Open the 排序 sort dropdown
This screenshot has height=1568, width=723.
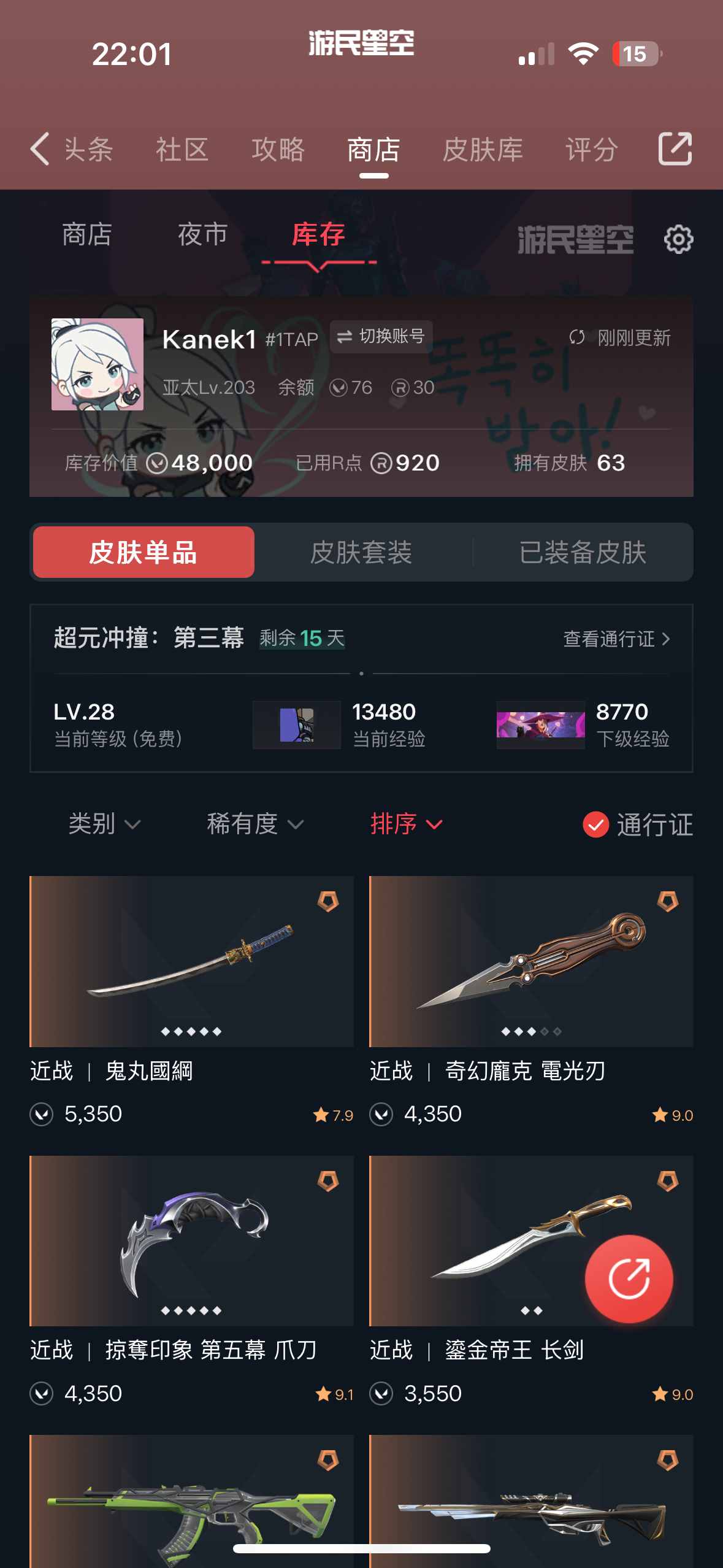click(x=406, y=824)
